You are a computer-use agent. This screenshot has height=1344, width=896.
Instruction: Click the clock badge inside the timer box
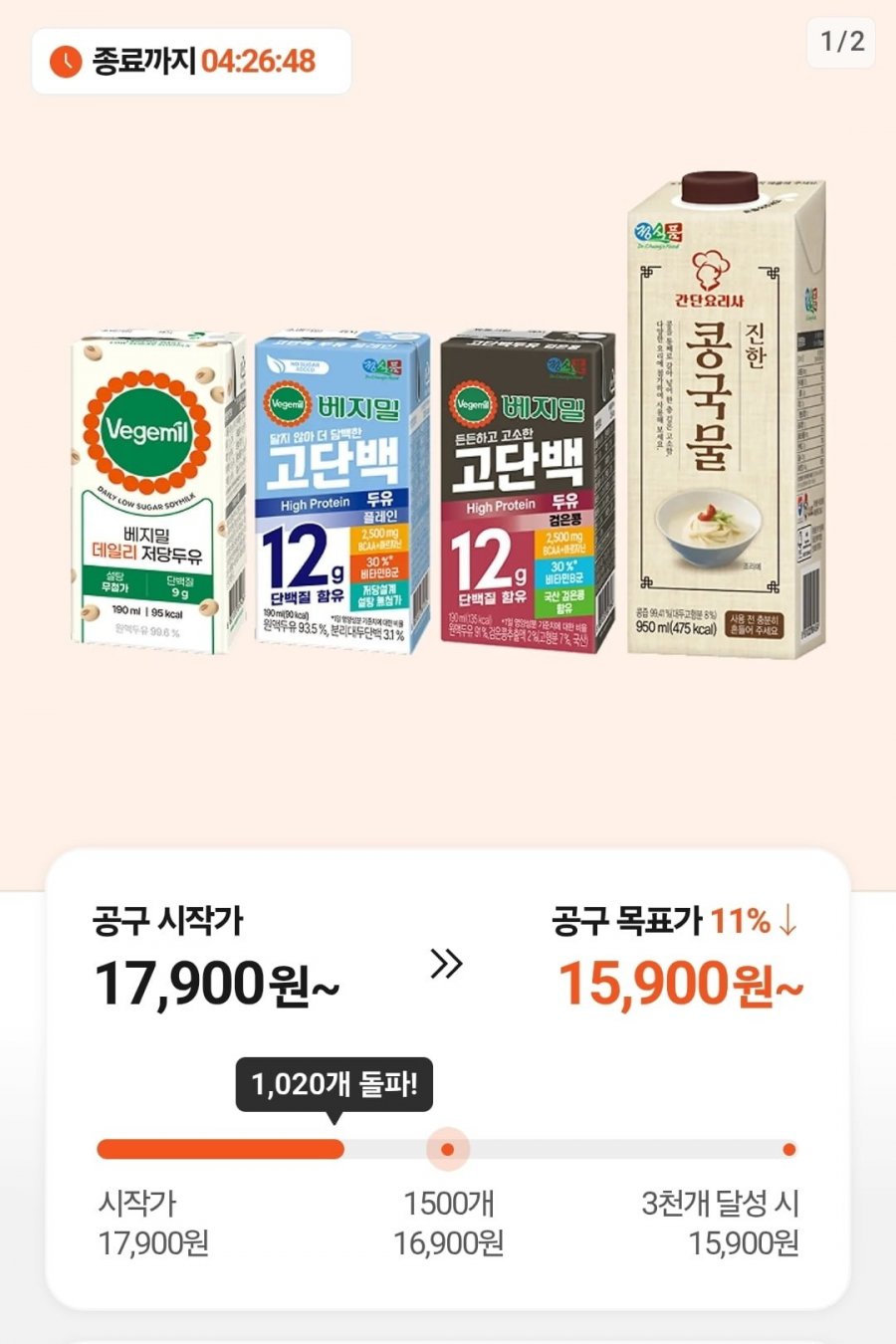click(64, 62)
